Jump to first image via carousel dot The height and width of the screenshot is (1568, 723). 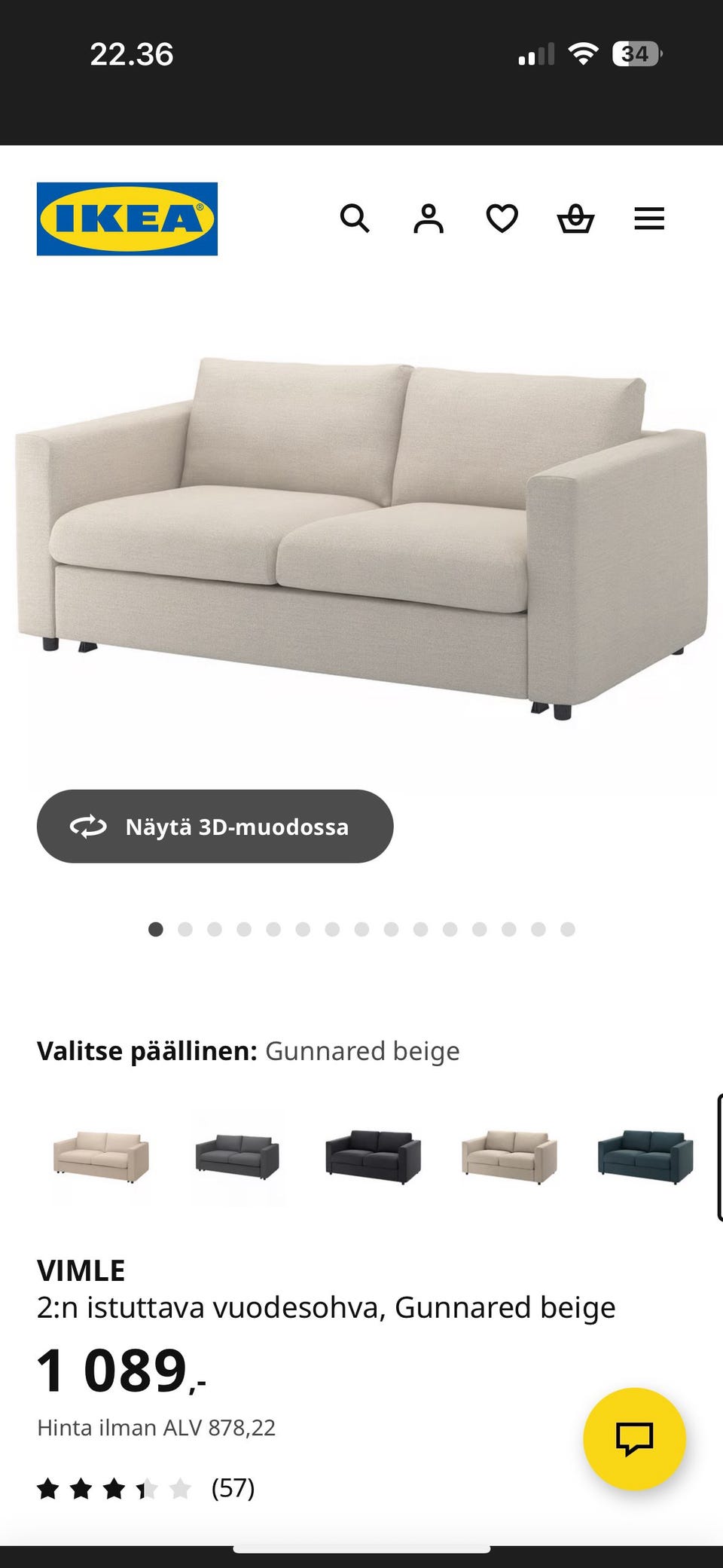tap(157, 929)
